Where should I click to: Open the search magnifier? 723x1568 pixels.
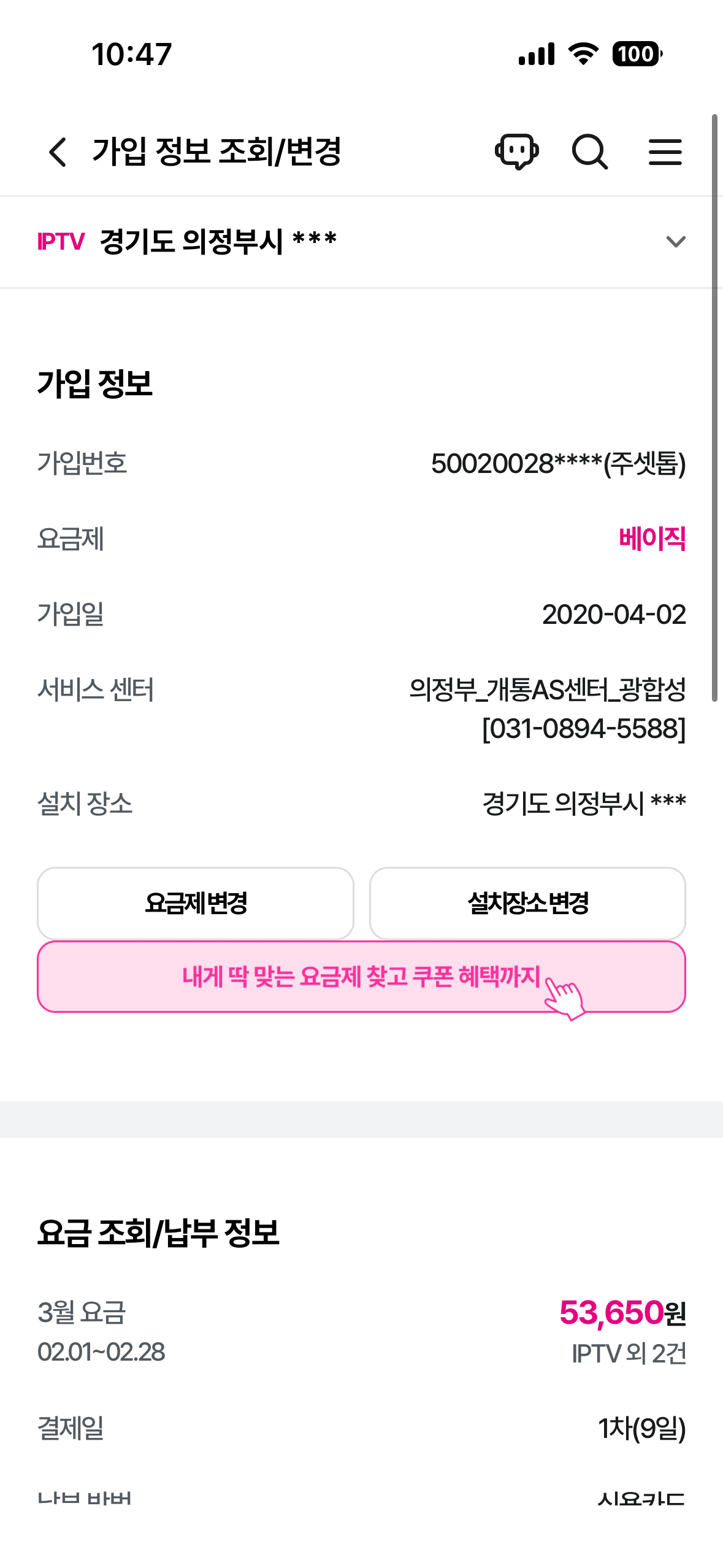pyautogui.click(x=589, y=152)
